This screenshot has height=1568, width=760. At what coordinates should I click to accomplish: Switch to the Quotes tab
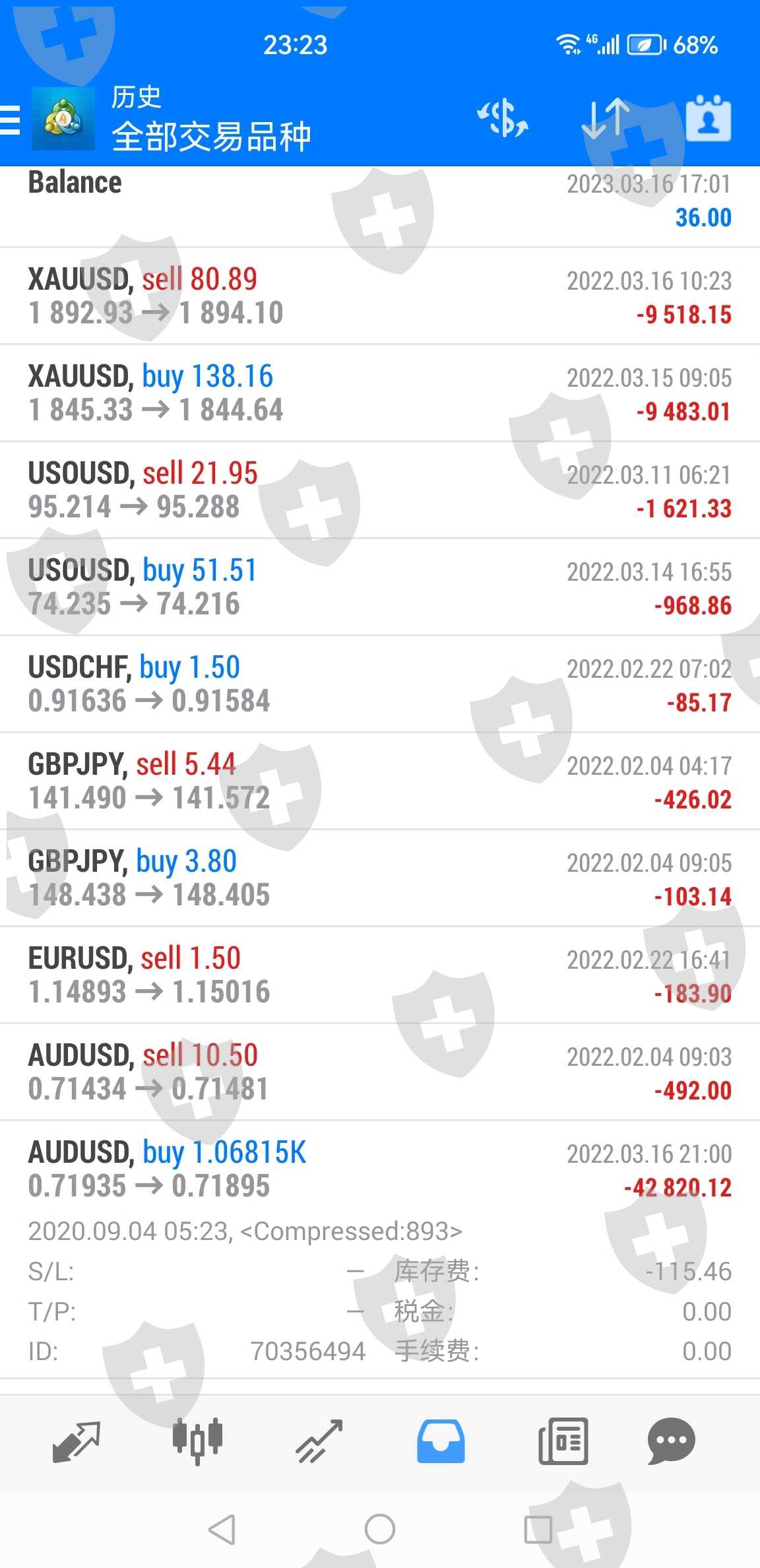coord(76,1441)
